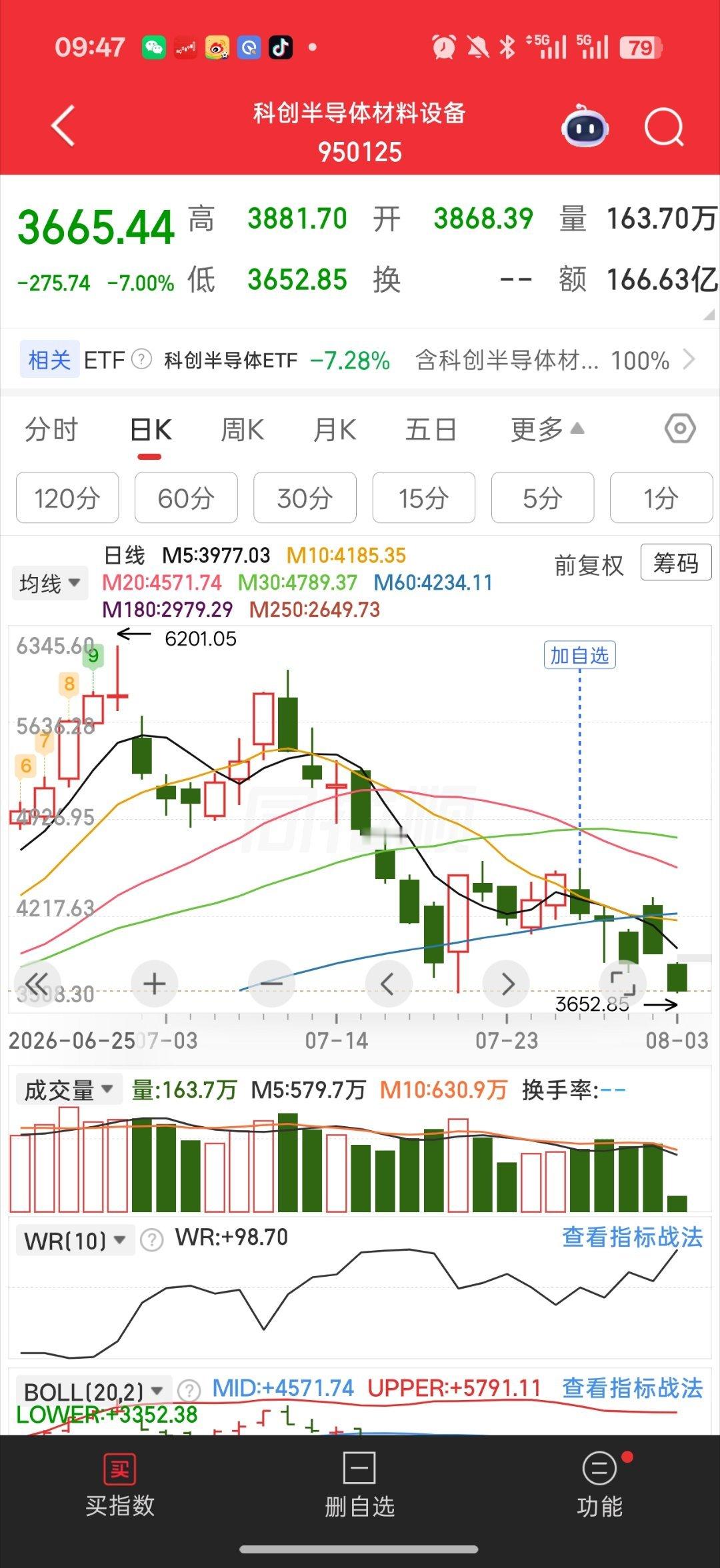The width and height of the screenshot is (720, 1568).
Task: Switch to the 月K tab
Action: click(335, 429)
